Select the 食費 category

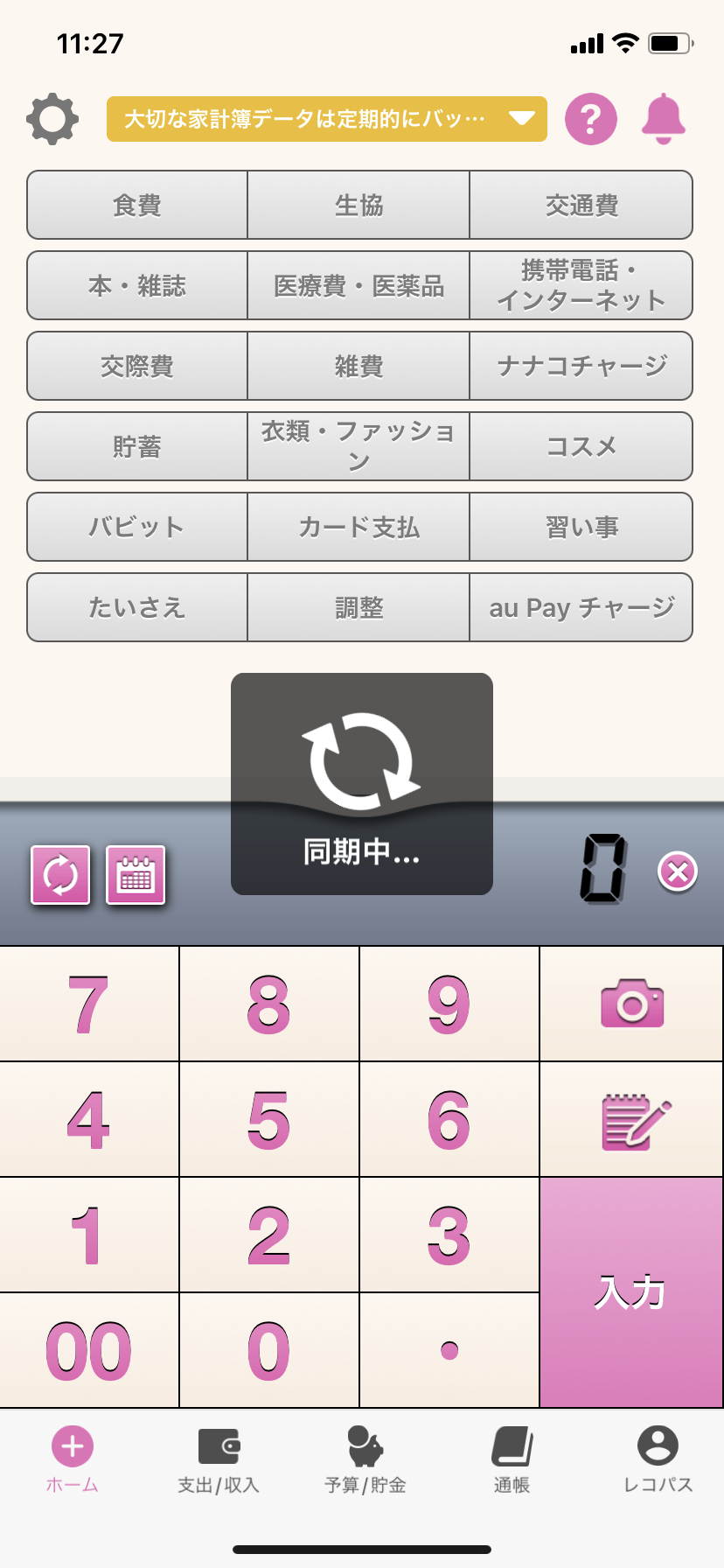[x=137, y=205]
